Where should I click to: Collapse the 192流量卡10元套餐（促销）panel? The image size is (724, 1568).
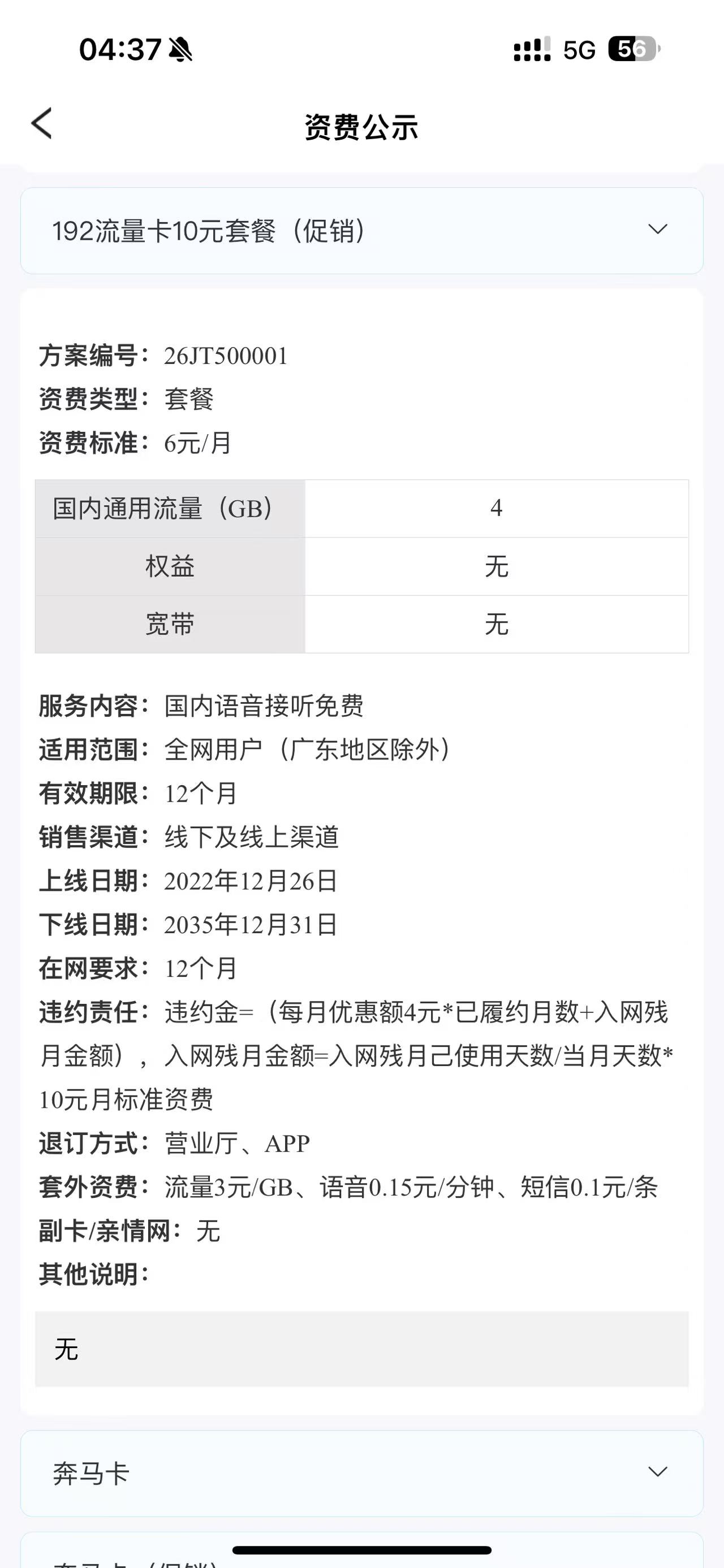[657, 229]
